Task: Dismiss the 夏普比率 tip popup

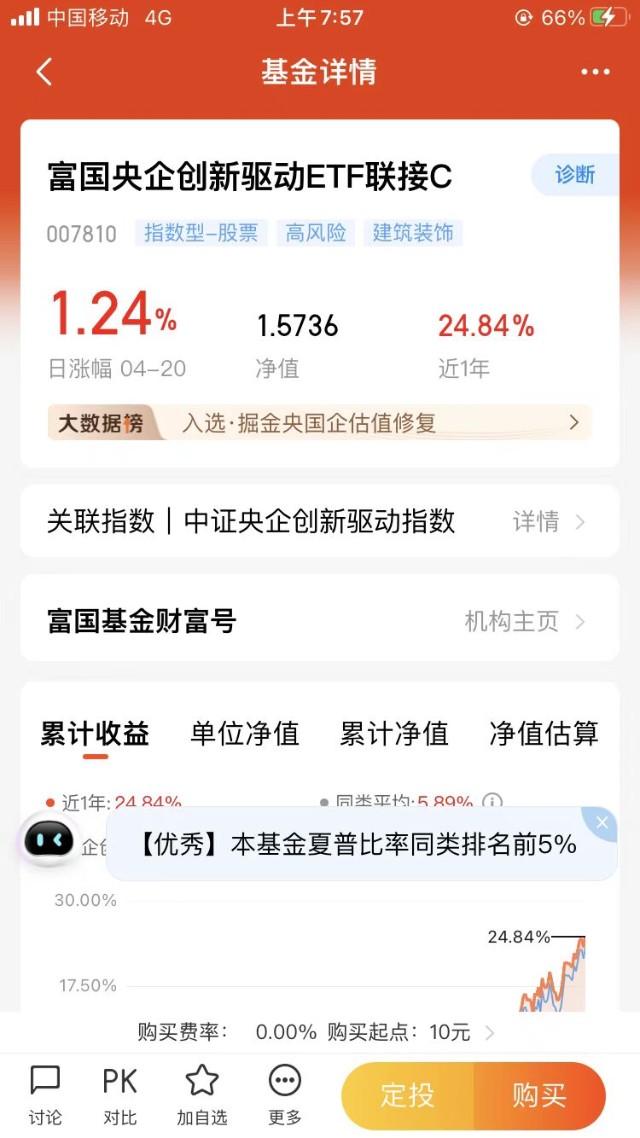Action: (x=602, y=822)
